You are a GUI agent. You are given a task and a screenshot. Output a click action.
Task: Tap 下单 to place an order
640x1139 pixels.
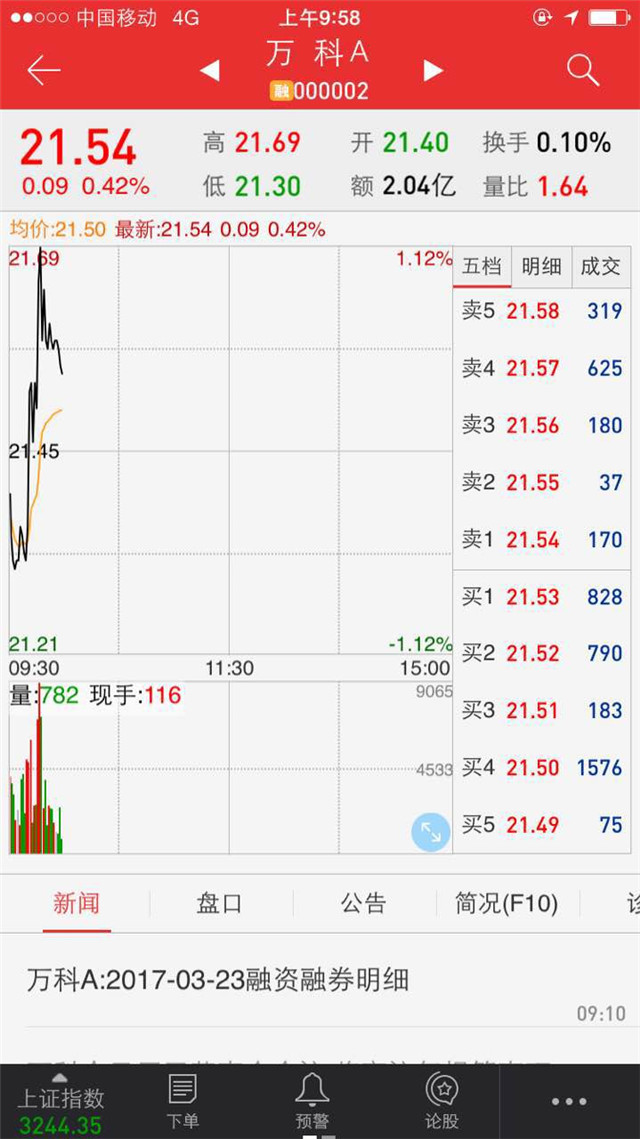tap(182, 1102)
